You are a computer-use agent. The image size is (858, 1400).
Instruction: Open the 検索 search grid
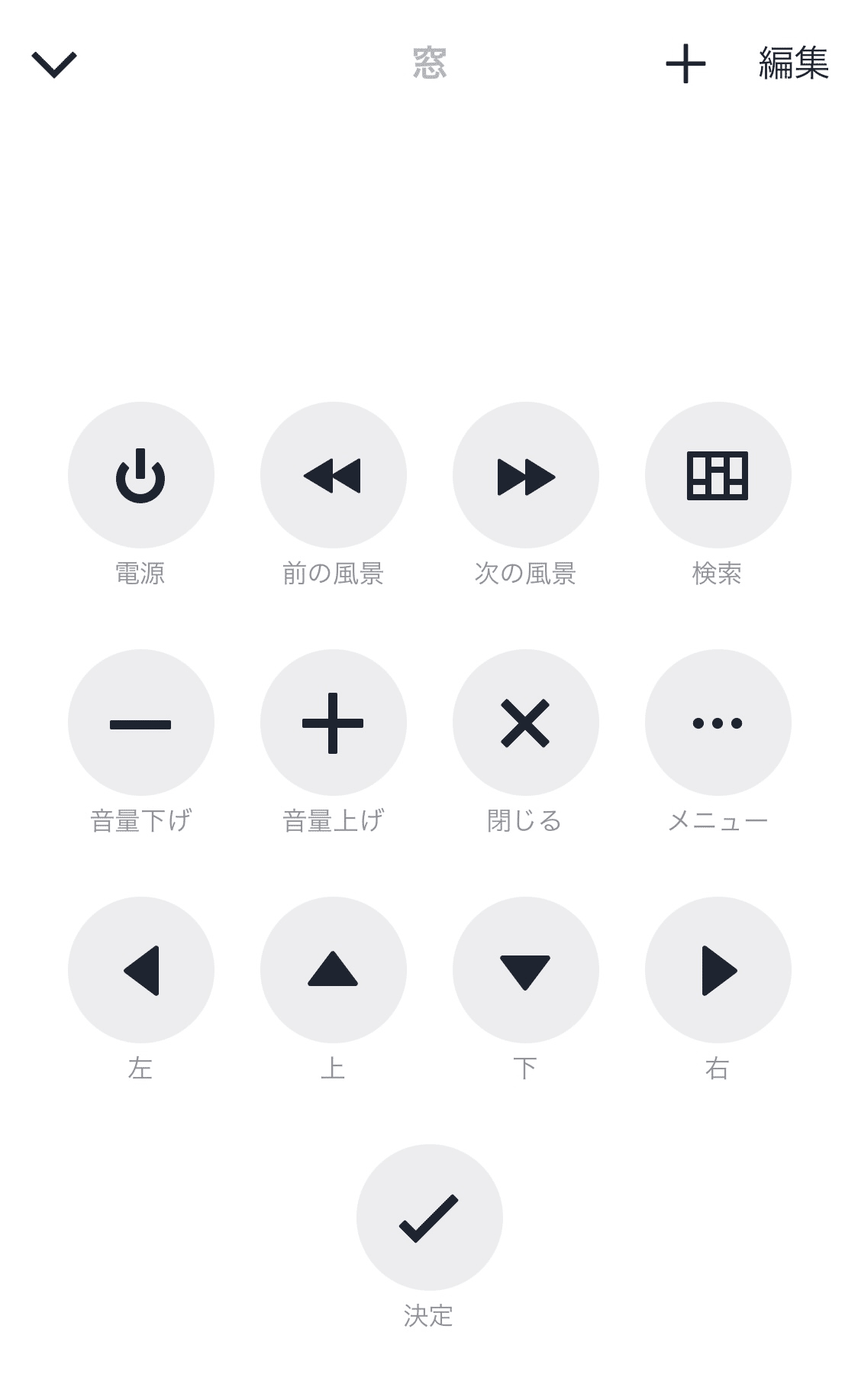pyautogui.click(x=718, y=475)
